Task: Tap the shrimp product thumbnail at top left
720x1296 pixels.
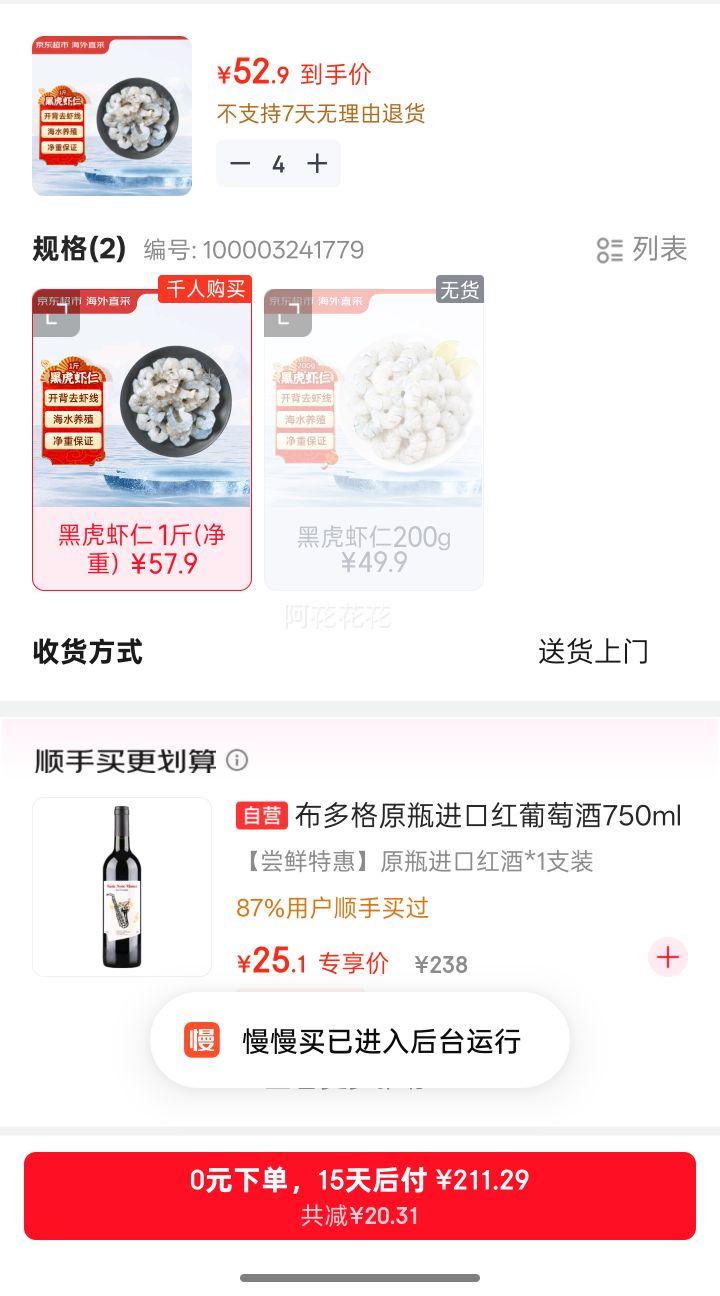Action: (x=111, y=115)
